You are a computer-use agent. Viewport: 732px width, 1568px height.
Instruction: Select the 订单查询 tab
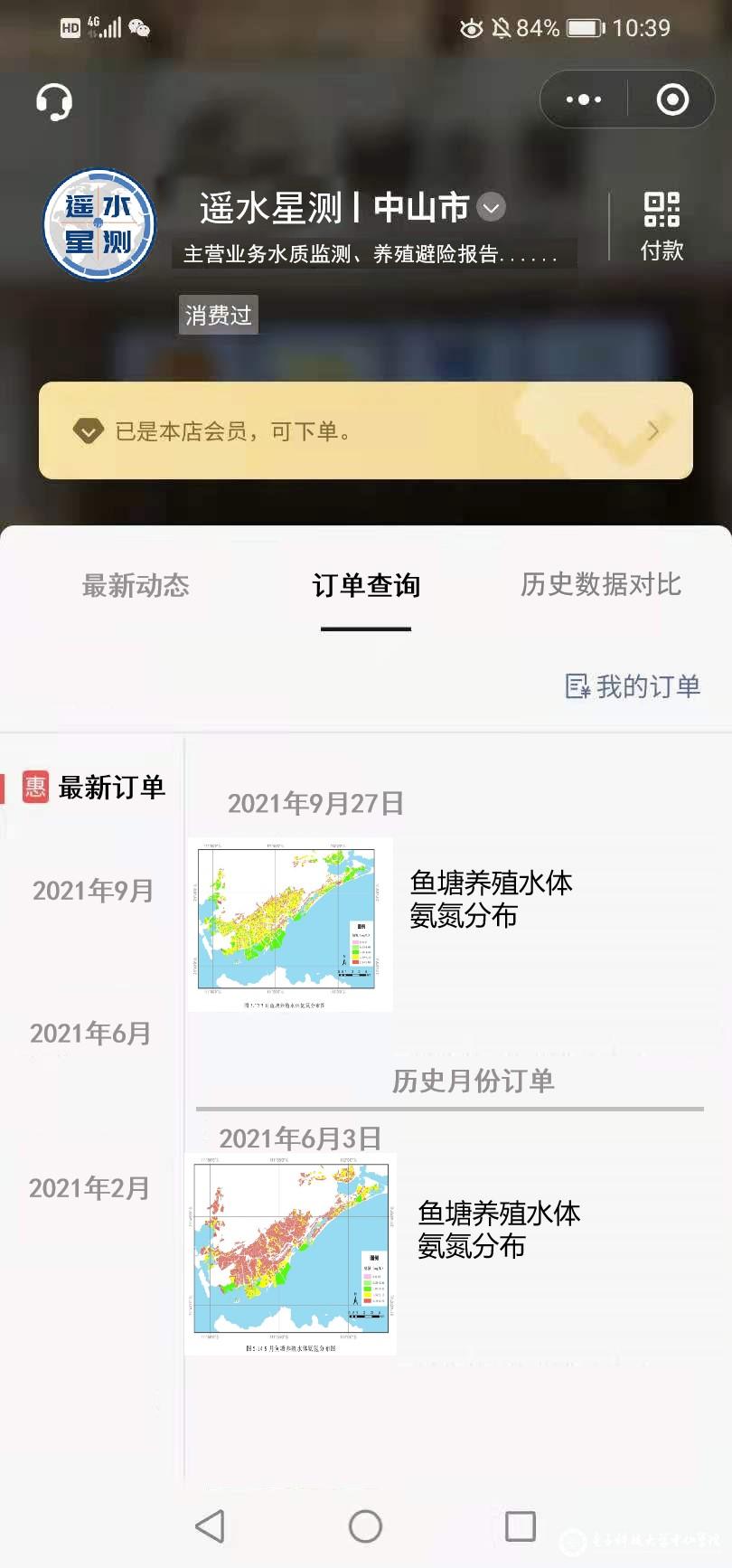click(366, 585)
